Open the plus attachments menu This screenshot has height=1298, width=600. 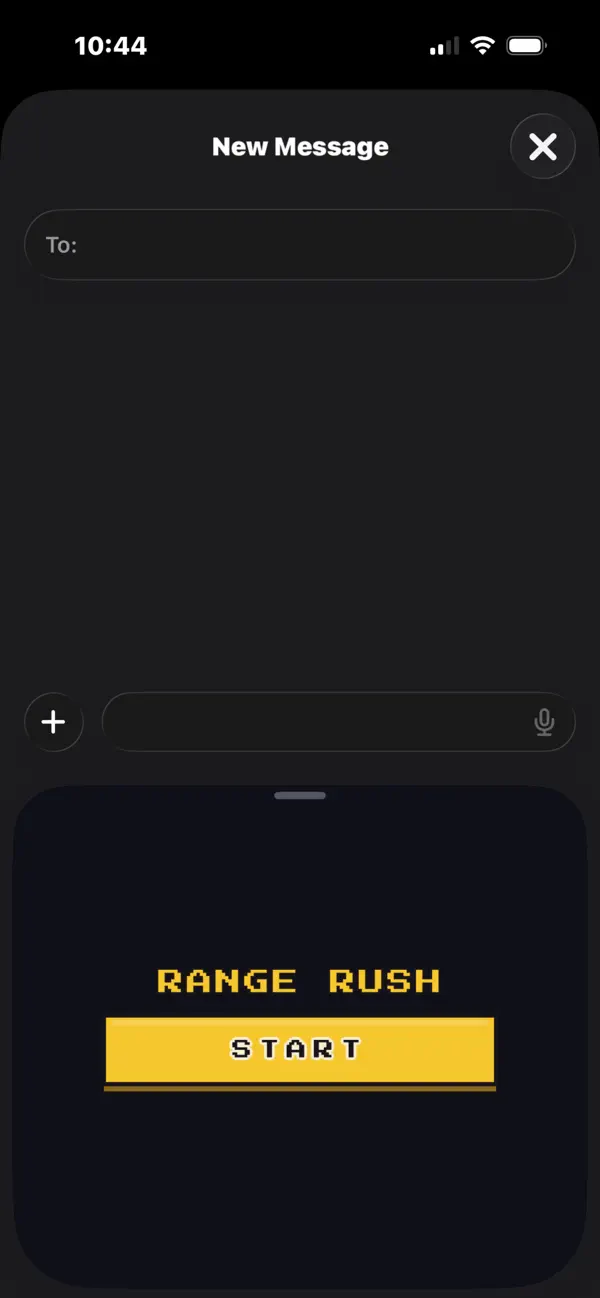coord(53,721)
